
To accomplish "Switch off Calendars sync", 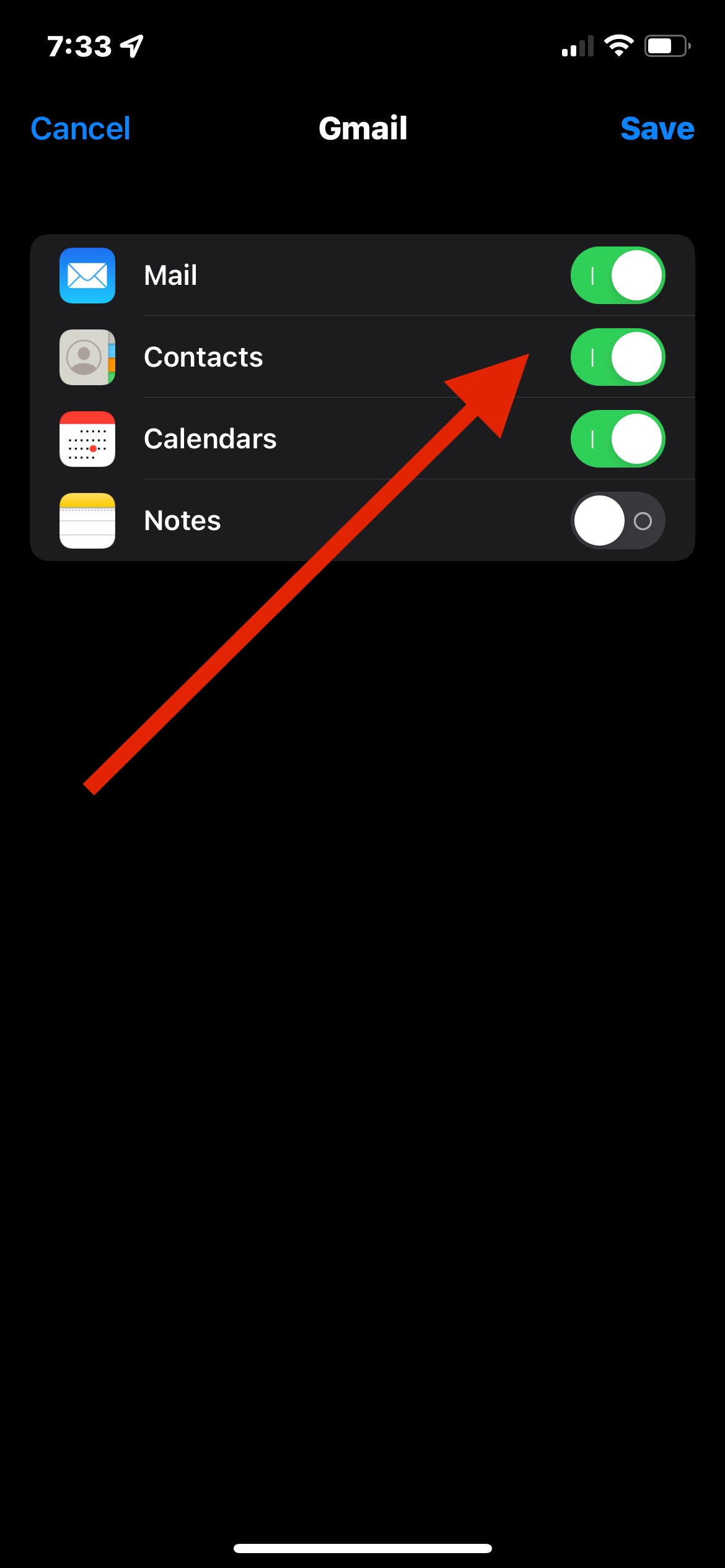I will click(x=618, y=439).
